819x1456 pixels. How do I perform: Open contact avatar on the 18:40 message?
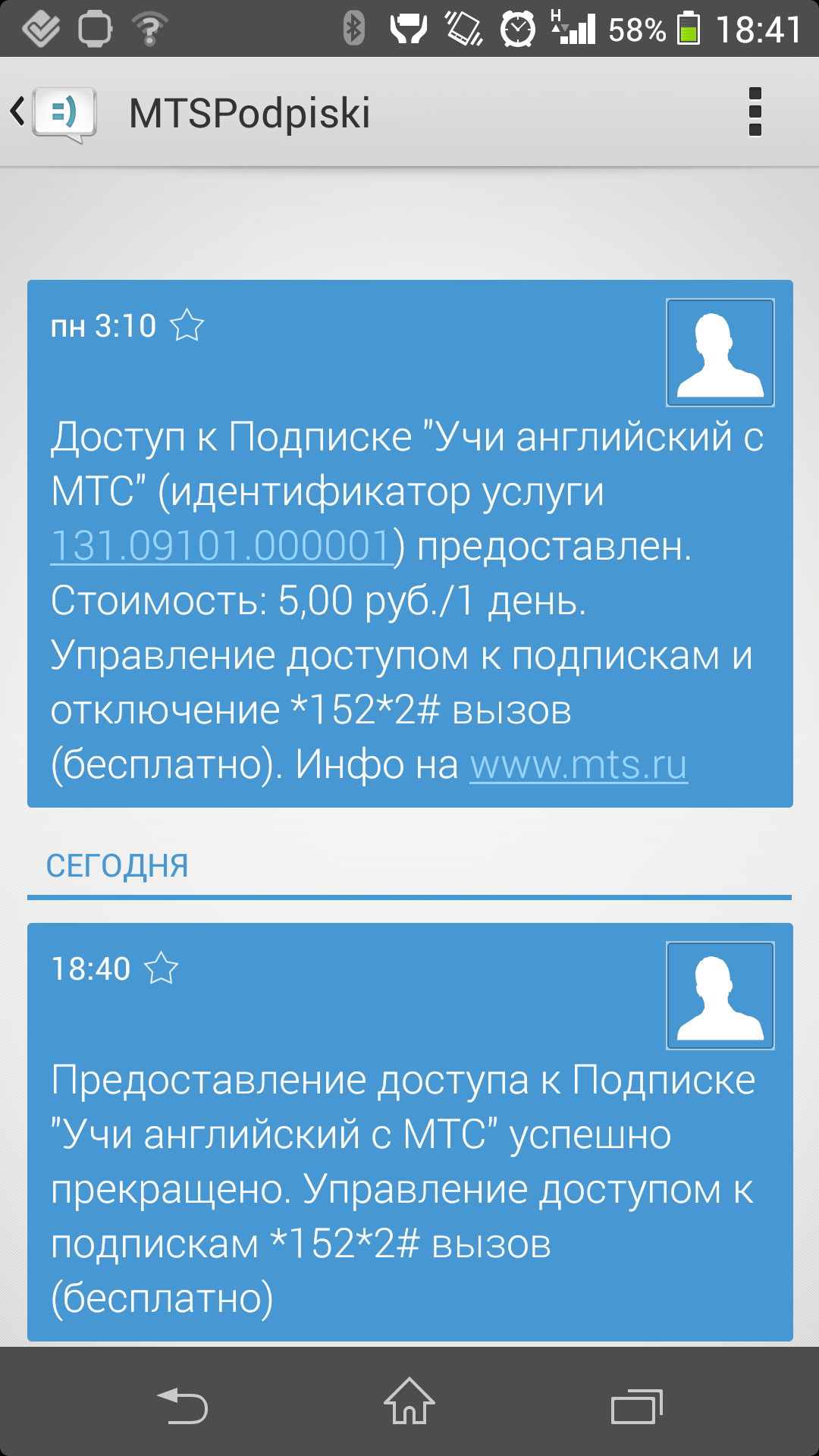[x=720, y=996]
